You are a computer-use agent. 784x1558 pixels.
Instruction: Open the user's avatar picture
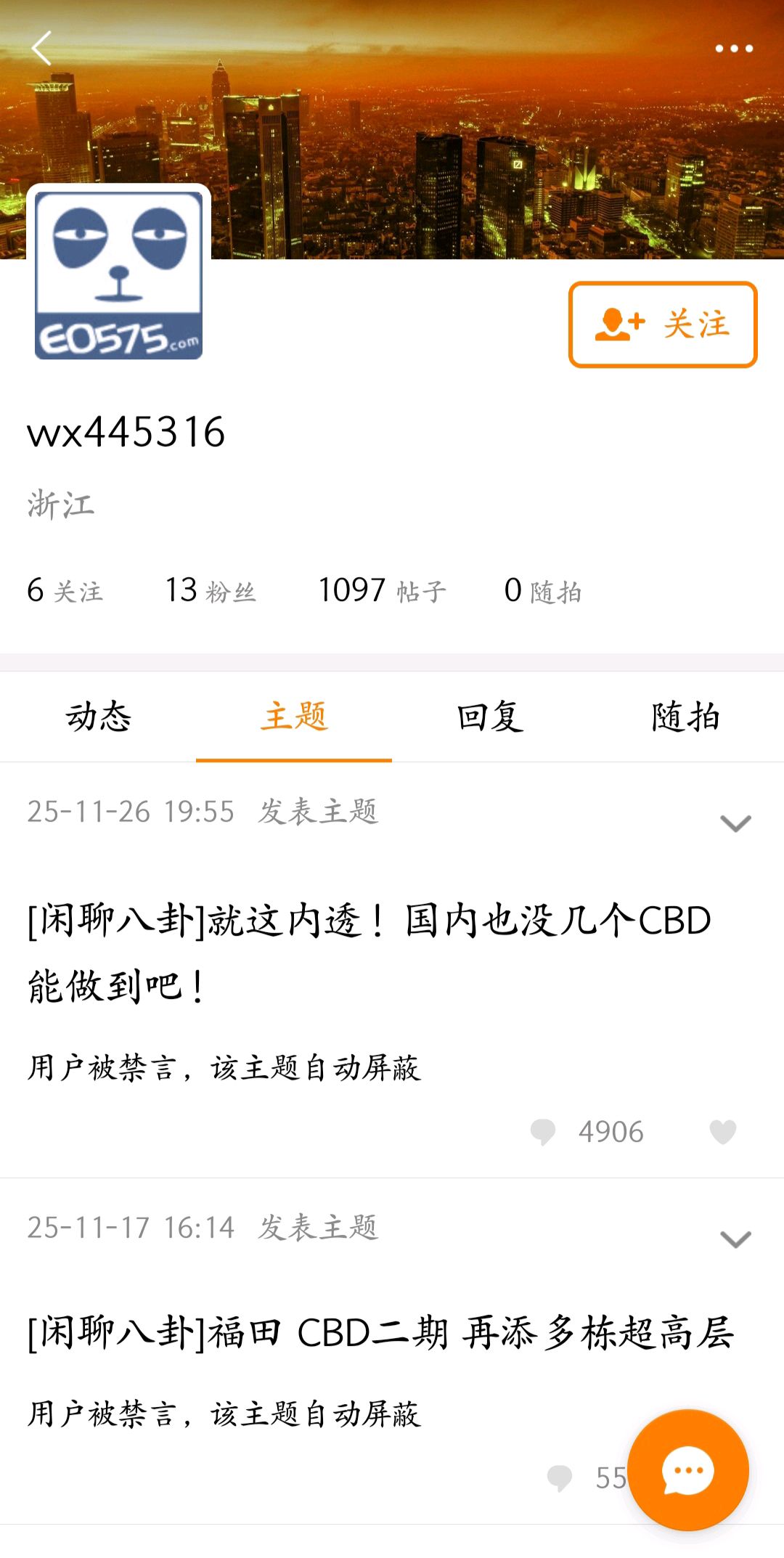[x=119, y=275]
